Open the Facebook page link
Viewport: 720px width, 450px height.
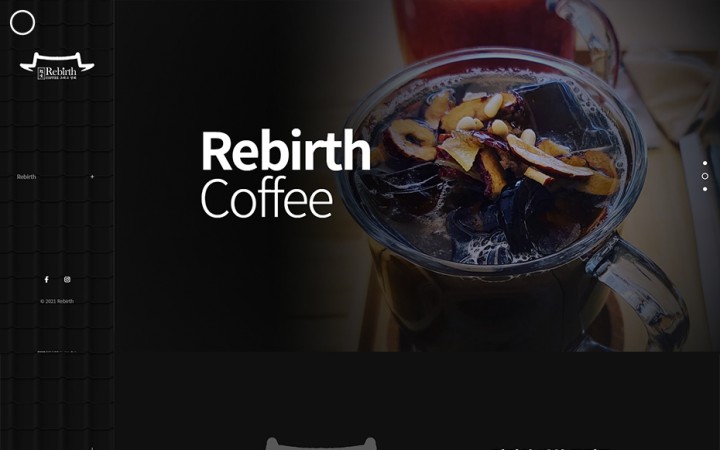(x=46, y=279)
